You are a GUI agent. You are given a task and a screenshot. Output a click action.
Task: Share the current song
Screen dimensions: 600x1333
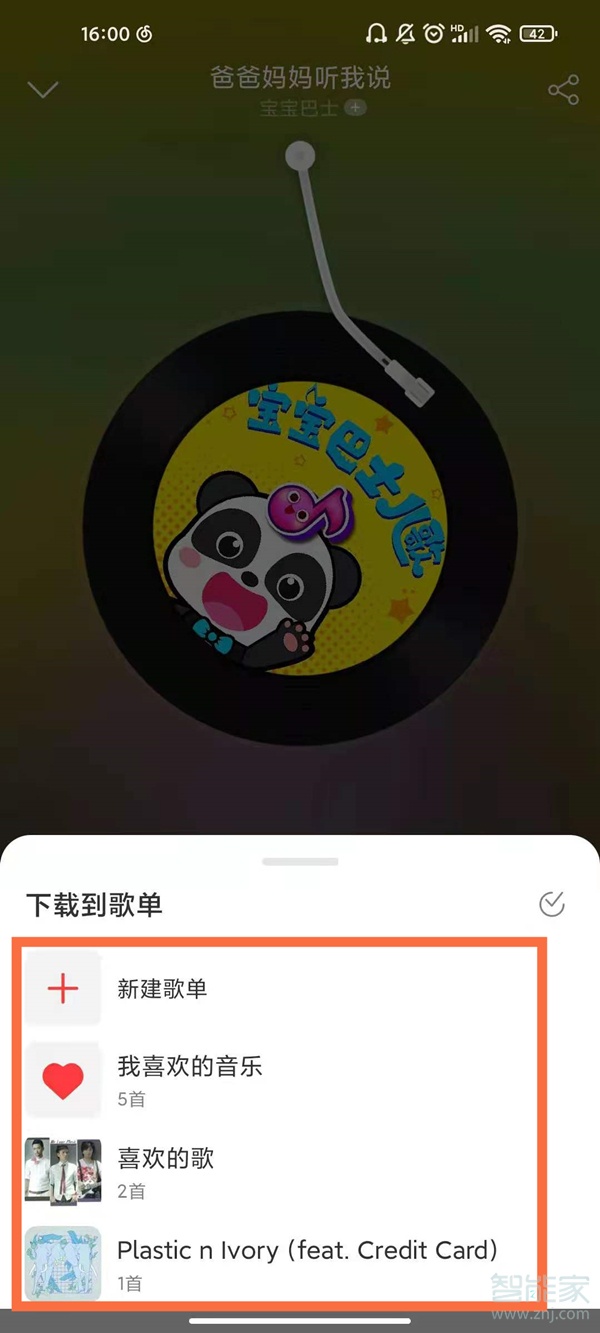[x=563, y=90]
